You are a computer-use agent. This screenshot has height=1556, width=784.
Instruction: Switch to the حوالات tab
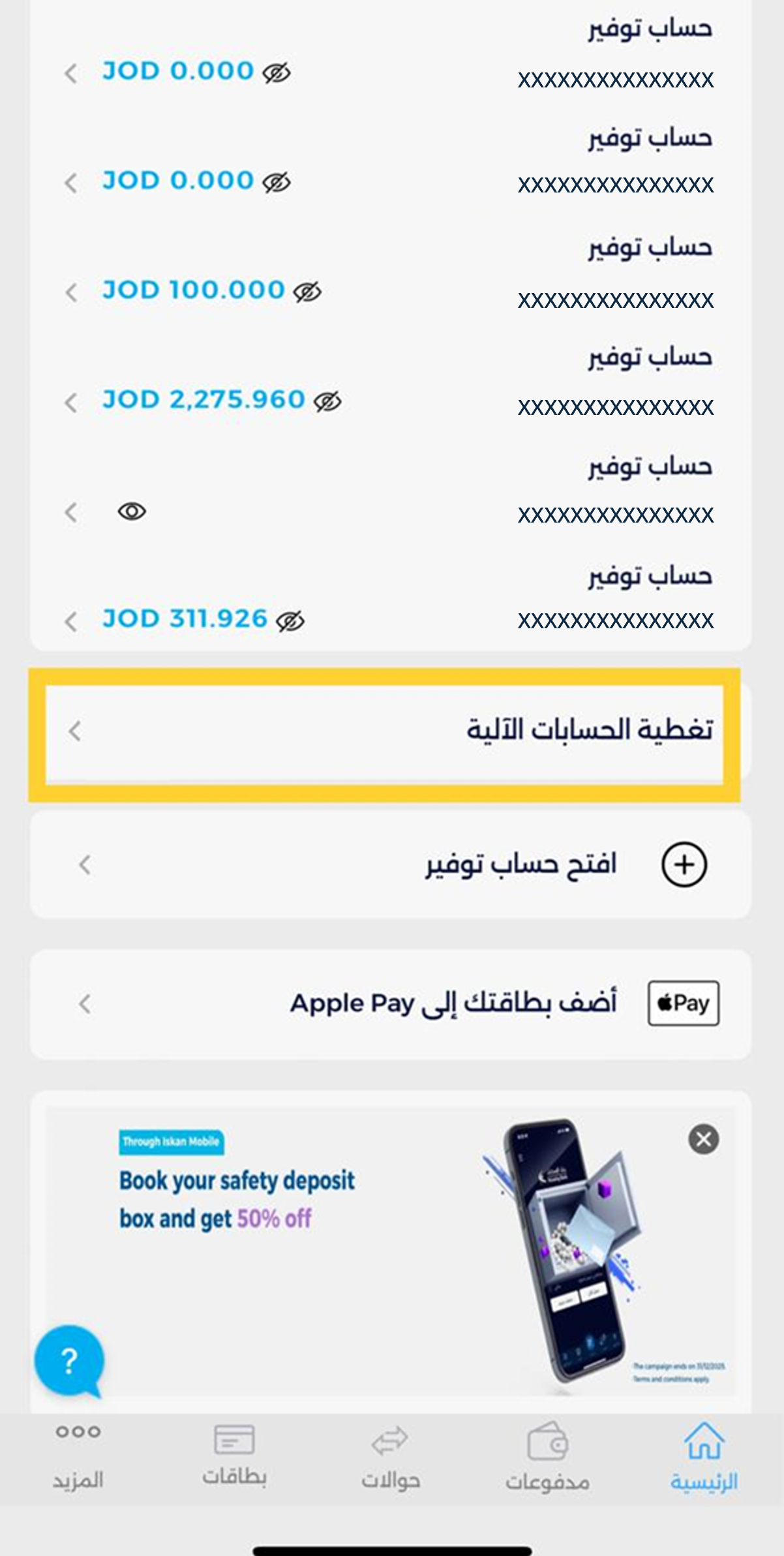391,1456
